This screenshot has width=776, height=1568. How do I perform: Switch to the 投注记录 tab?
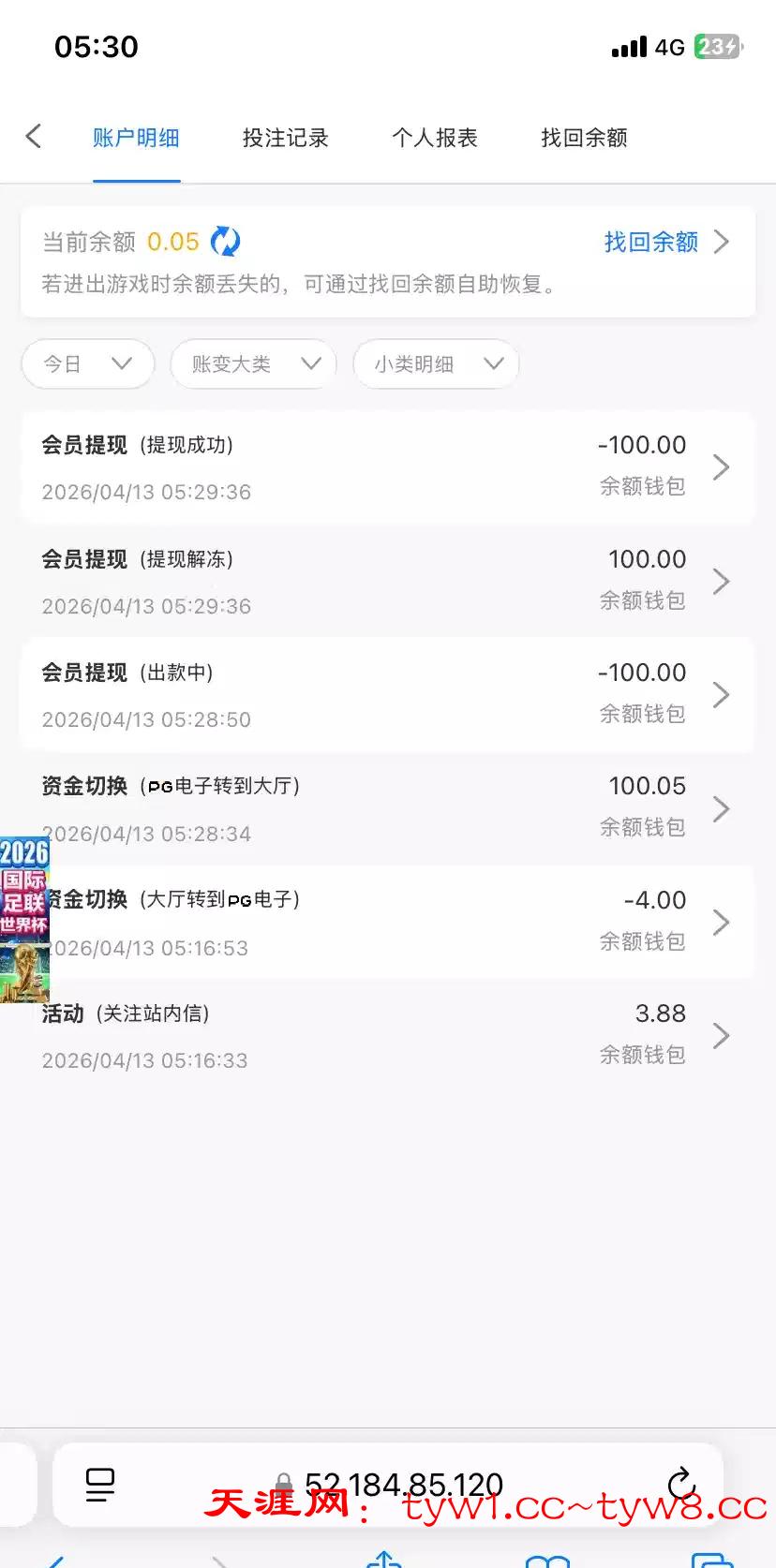click(285, 139)
